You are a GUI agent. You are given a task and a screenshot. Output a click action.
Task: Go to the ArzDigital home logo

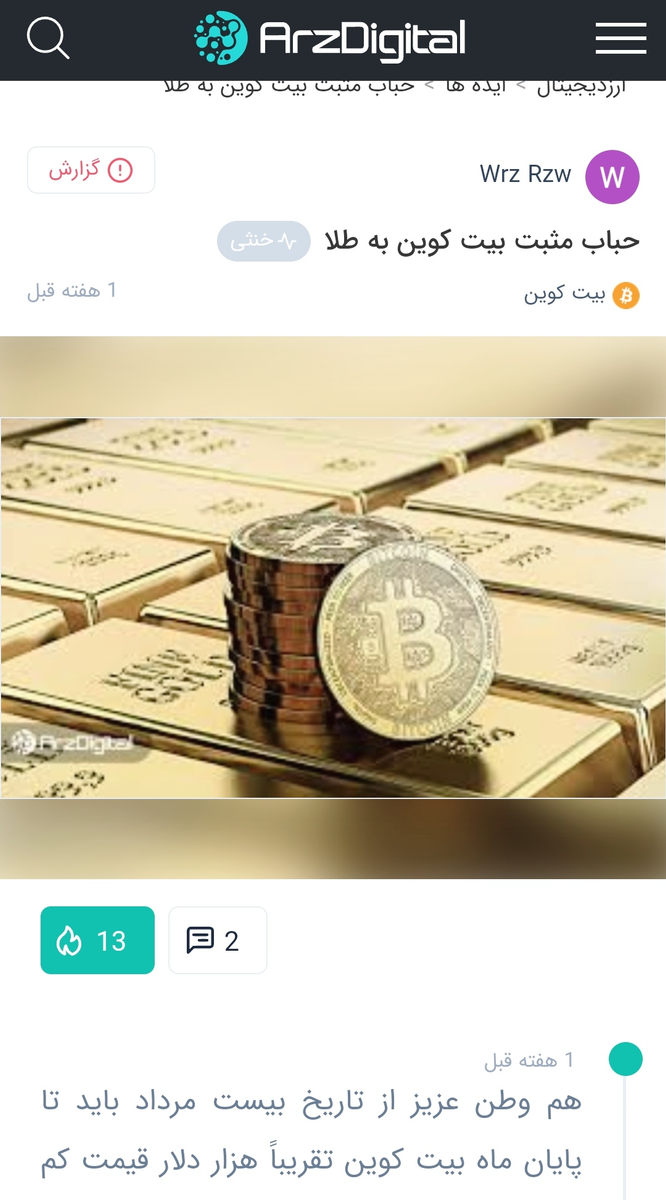330,40
